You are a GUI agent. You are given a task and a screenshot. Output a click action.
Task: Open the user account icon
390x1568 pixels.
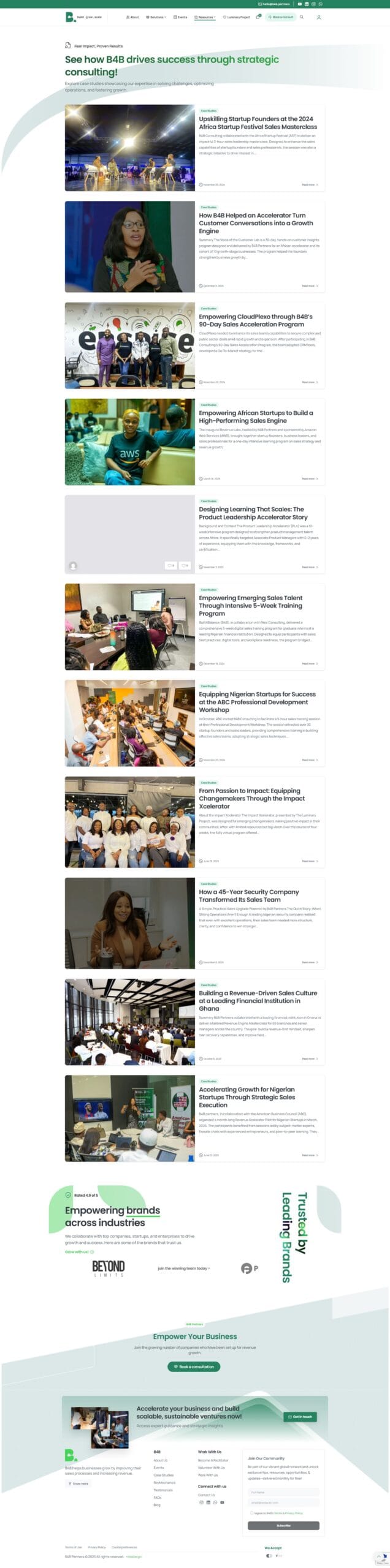click(319, 17)
